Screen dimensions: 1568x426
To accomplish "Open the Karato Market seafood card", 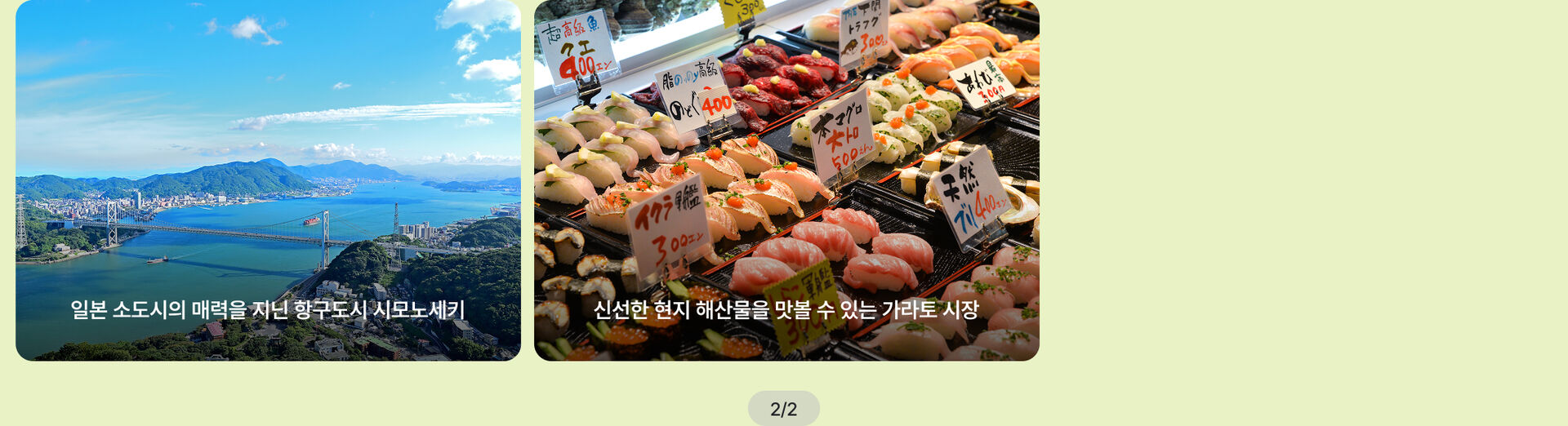I will pyautogui.click(x=786, y=180).
